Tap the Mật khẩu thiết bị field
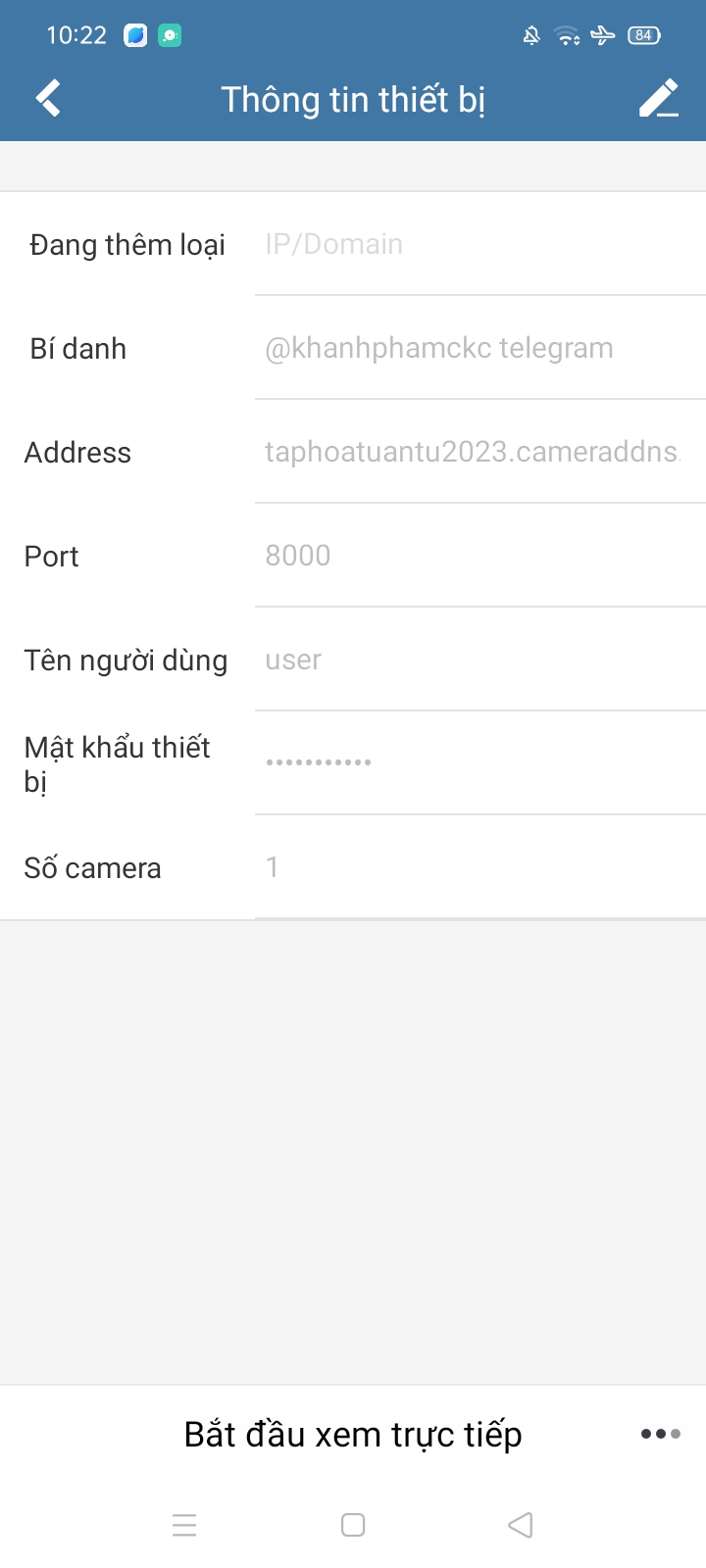Screen dimensions: 706x1568 point(480,763)
